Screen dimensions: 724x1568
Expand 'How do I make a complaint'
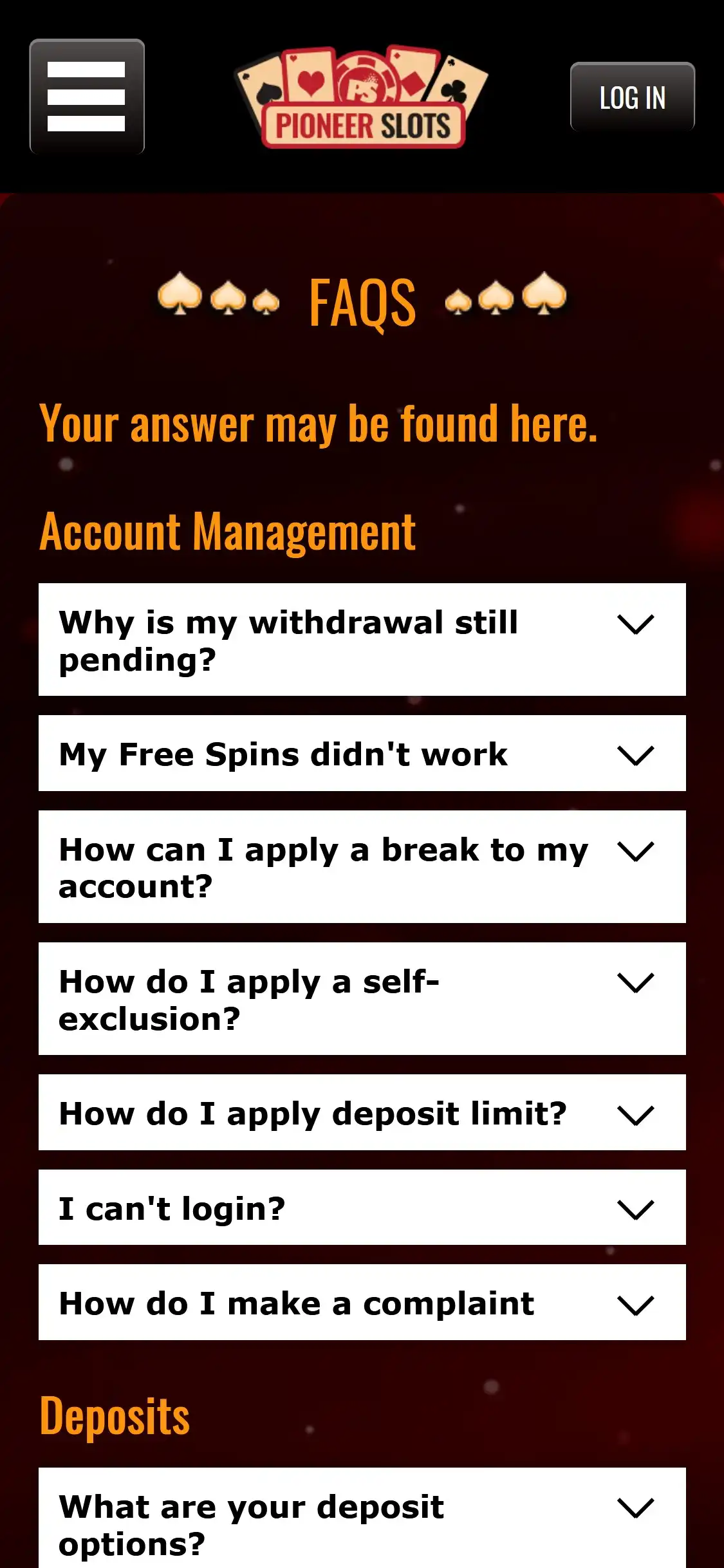[362, 1303]
